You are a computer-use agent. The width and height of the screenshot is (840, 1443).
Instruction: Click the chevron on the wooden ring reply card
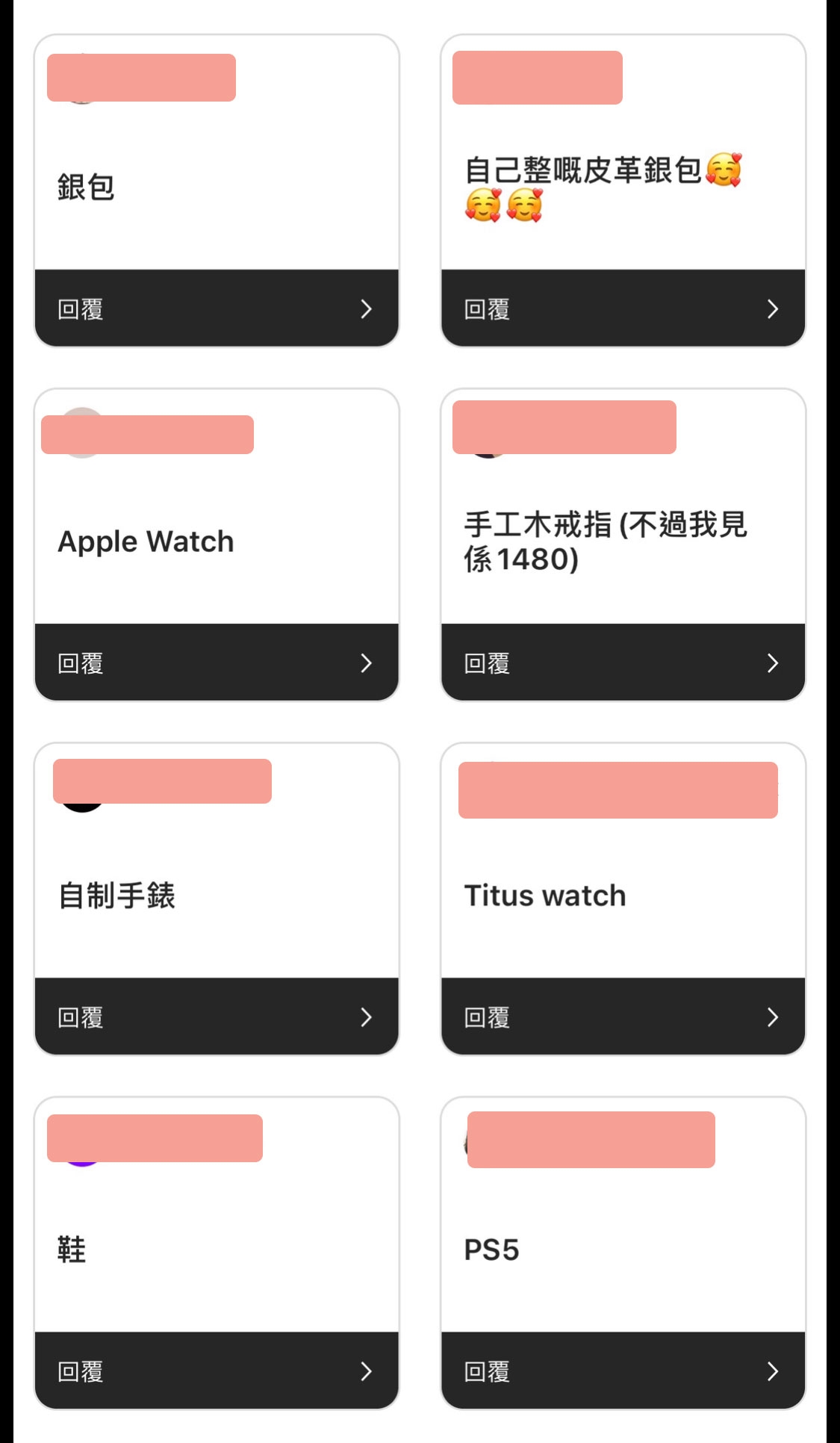774,662
